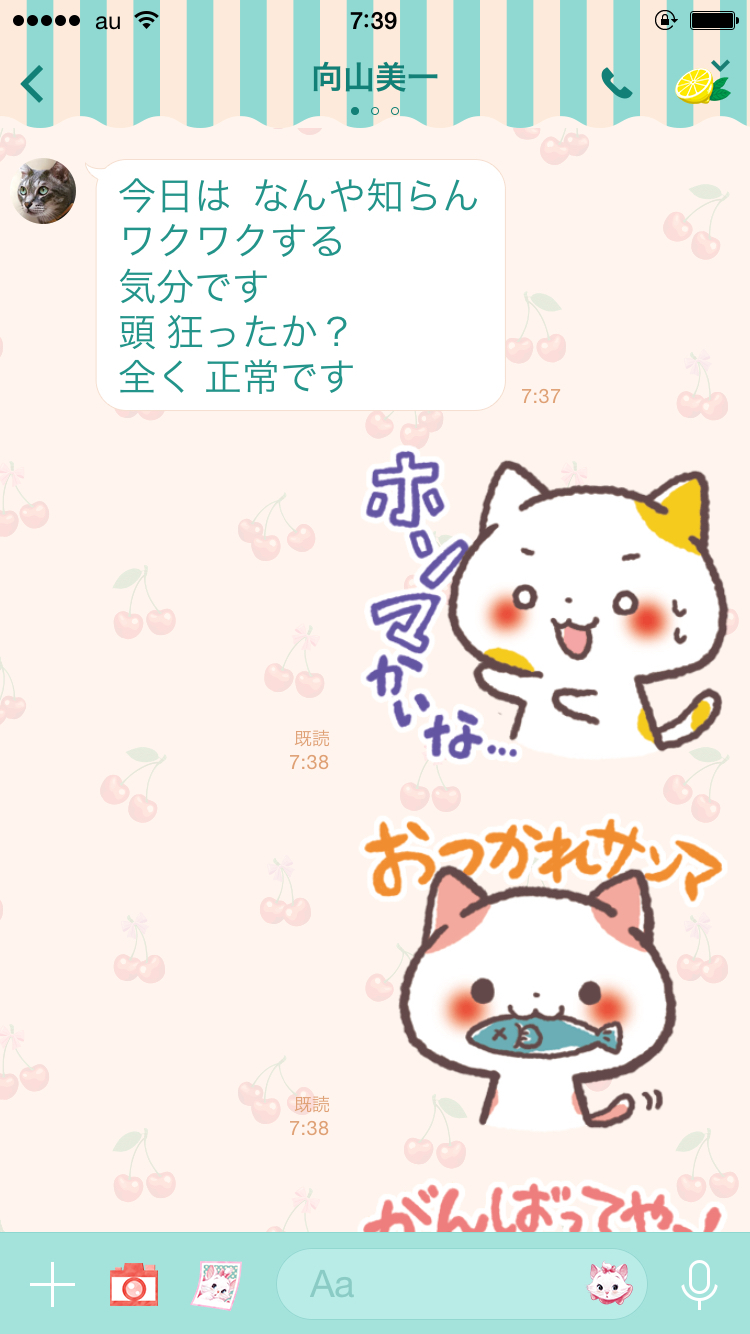Open the sticker picker in the input field
The height and width of the screenshot is (1334, 750).
610,1284
